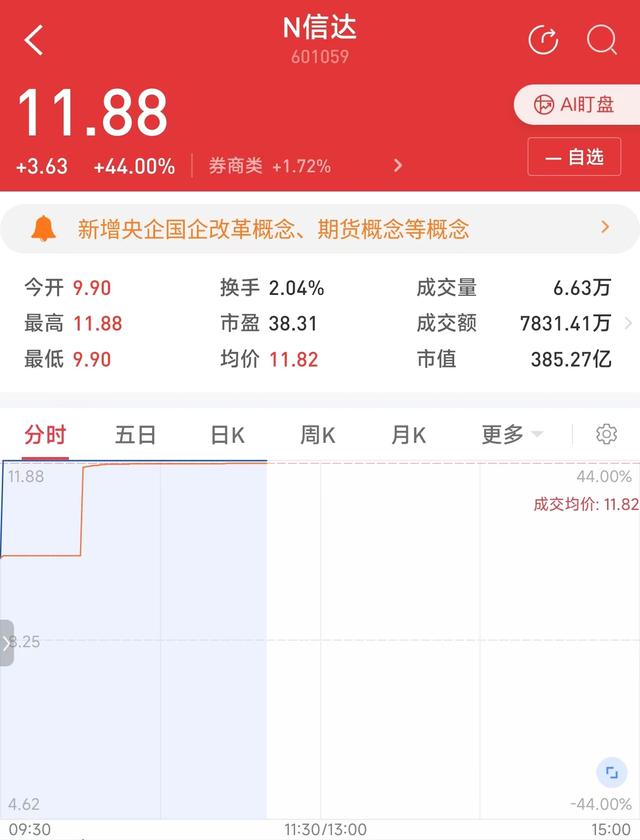Viewport: 640px width, 840px height.
Task: Go back with the top-left arrow
Action: coord(35,41)
